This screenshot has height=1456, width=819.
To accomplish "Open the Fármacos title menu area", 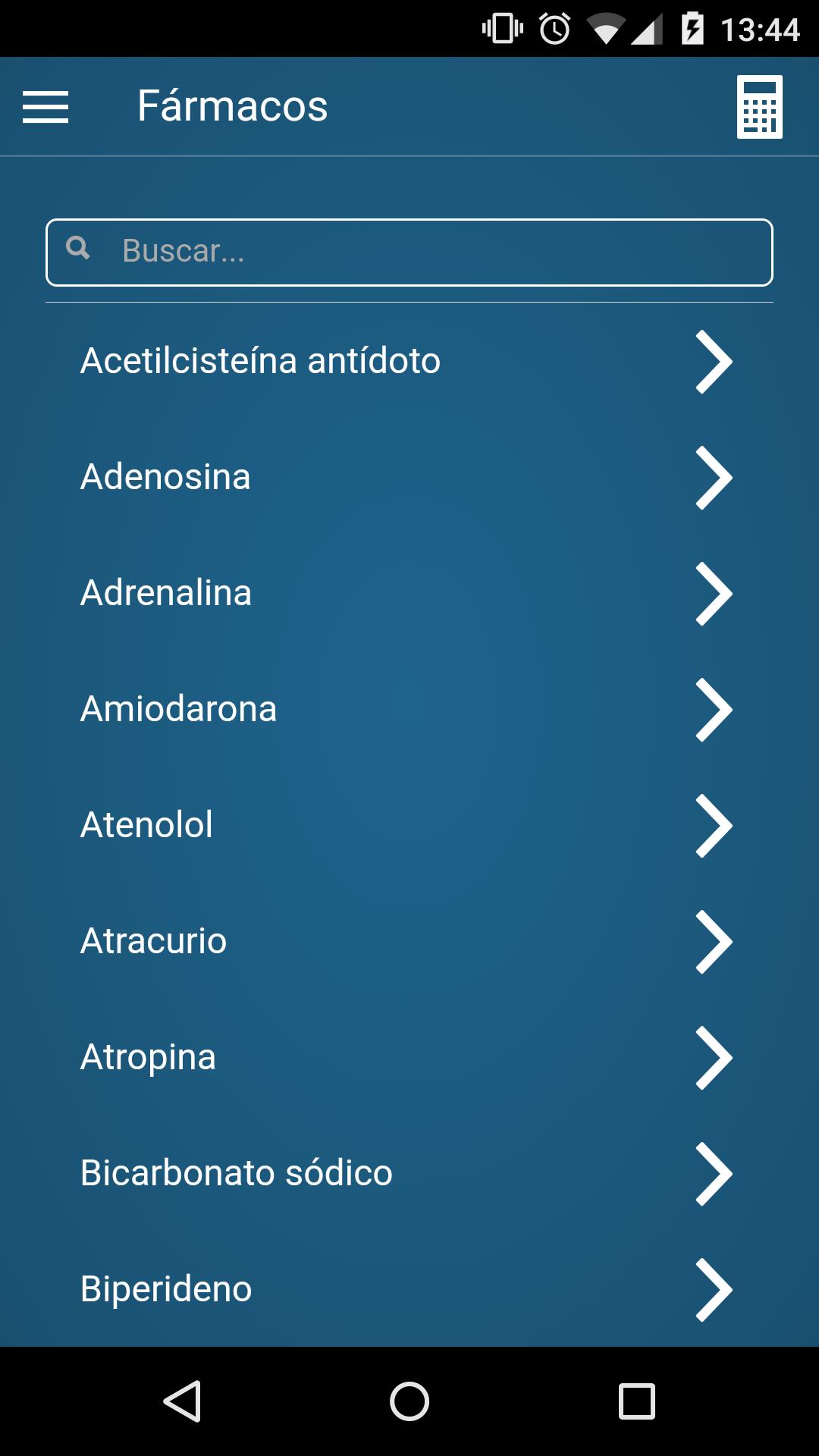I will point(231,106).
